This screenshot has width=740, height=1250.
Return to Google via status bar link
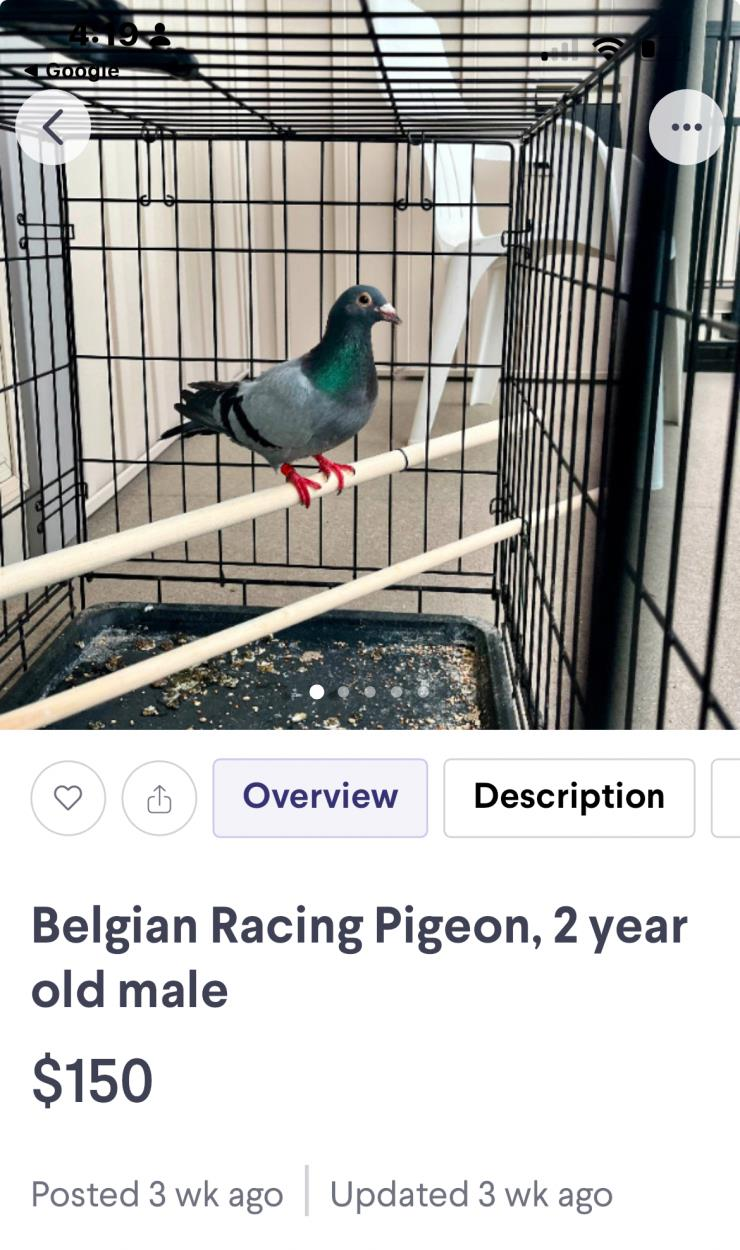[x=72, y=71]
